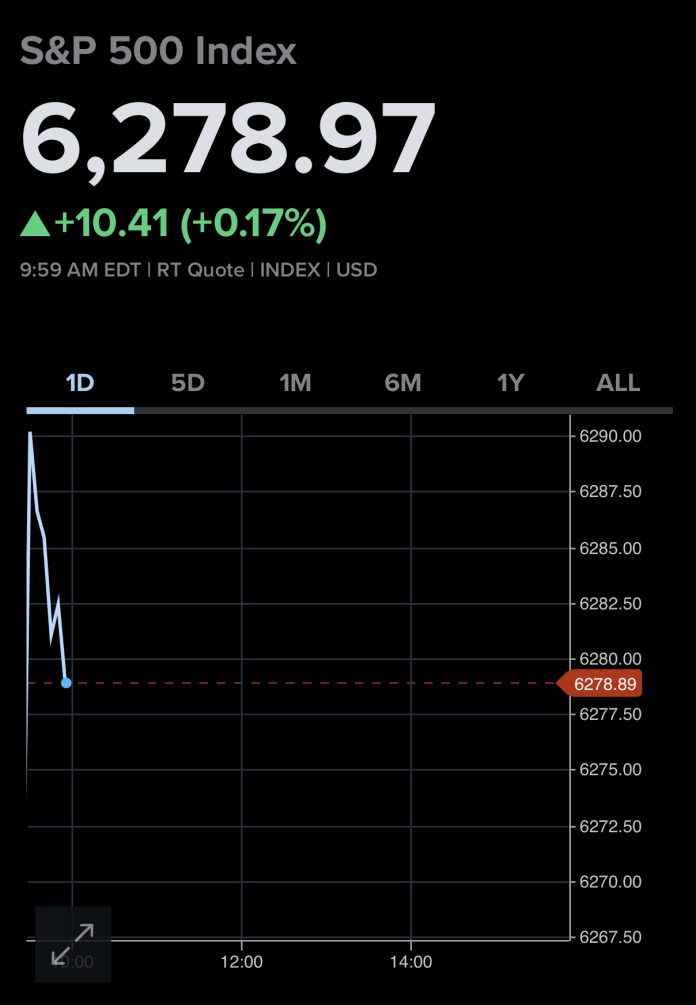Show the 1M chart range

coord(295,383)
